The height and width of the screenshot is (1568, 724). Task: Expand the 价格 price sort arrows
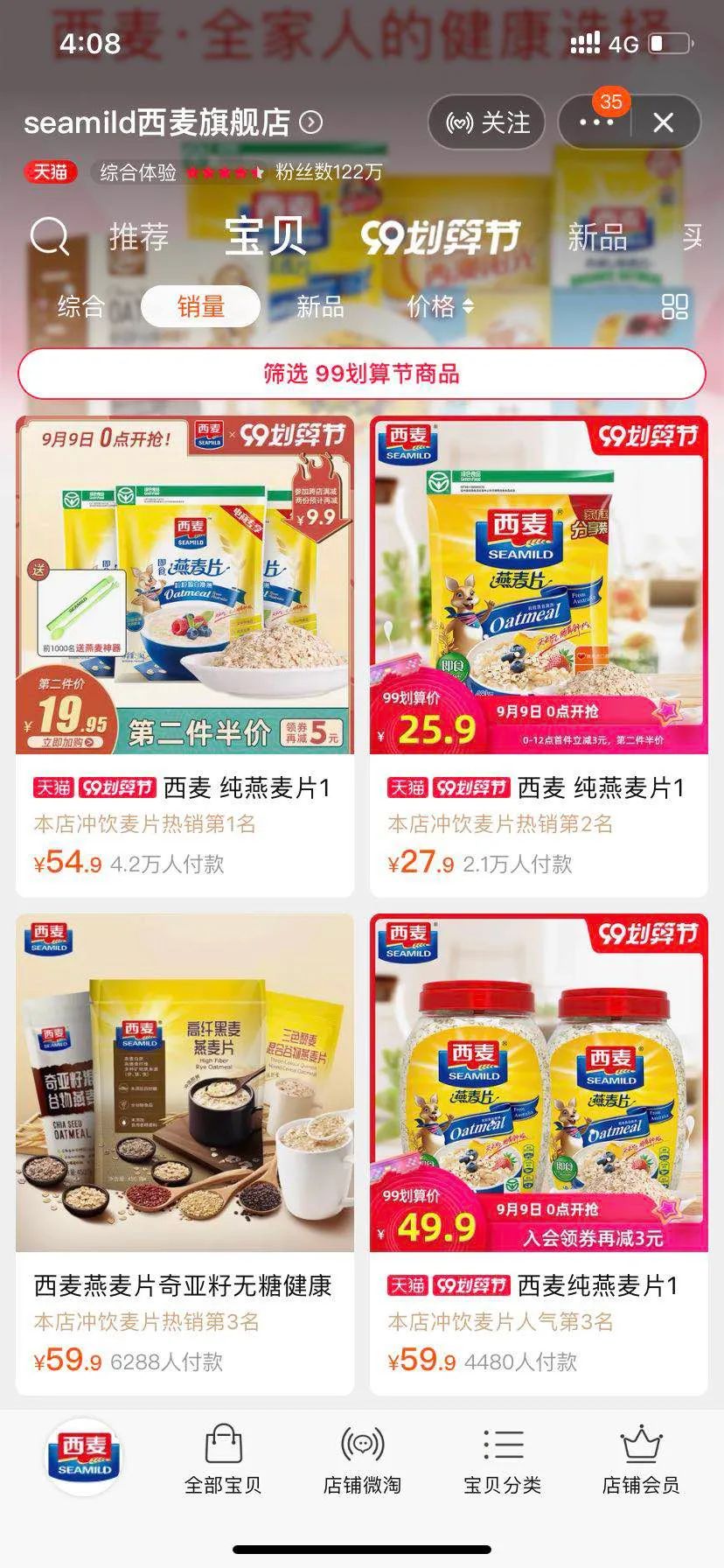point(469,306)
